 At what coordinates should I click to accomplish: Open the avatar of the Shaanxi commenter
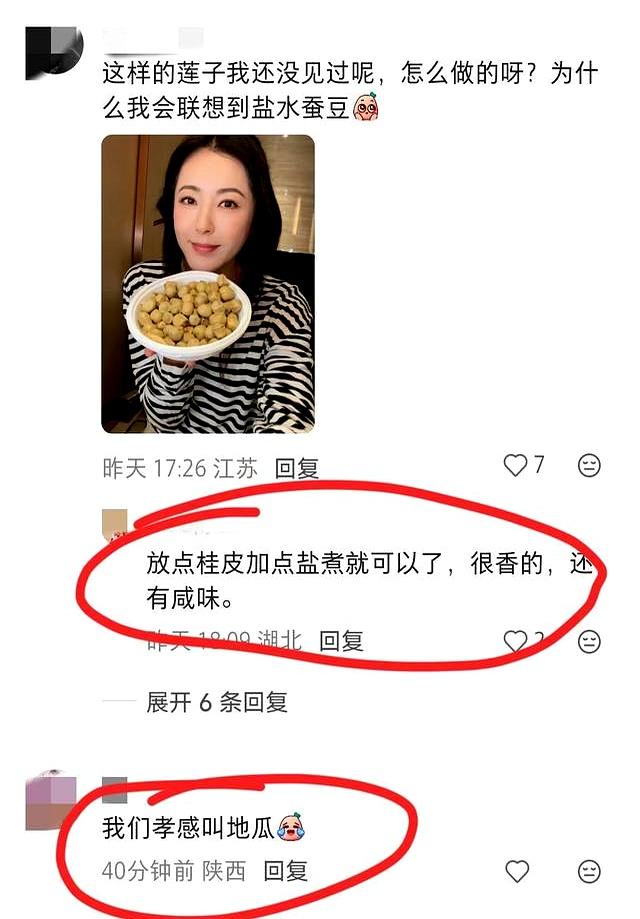click(50, 800)
